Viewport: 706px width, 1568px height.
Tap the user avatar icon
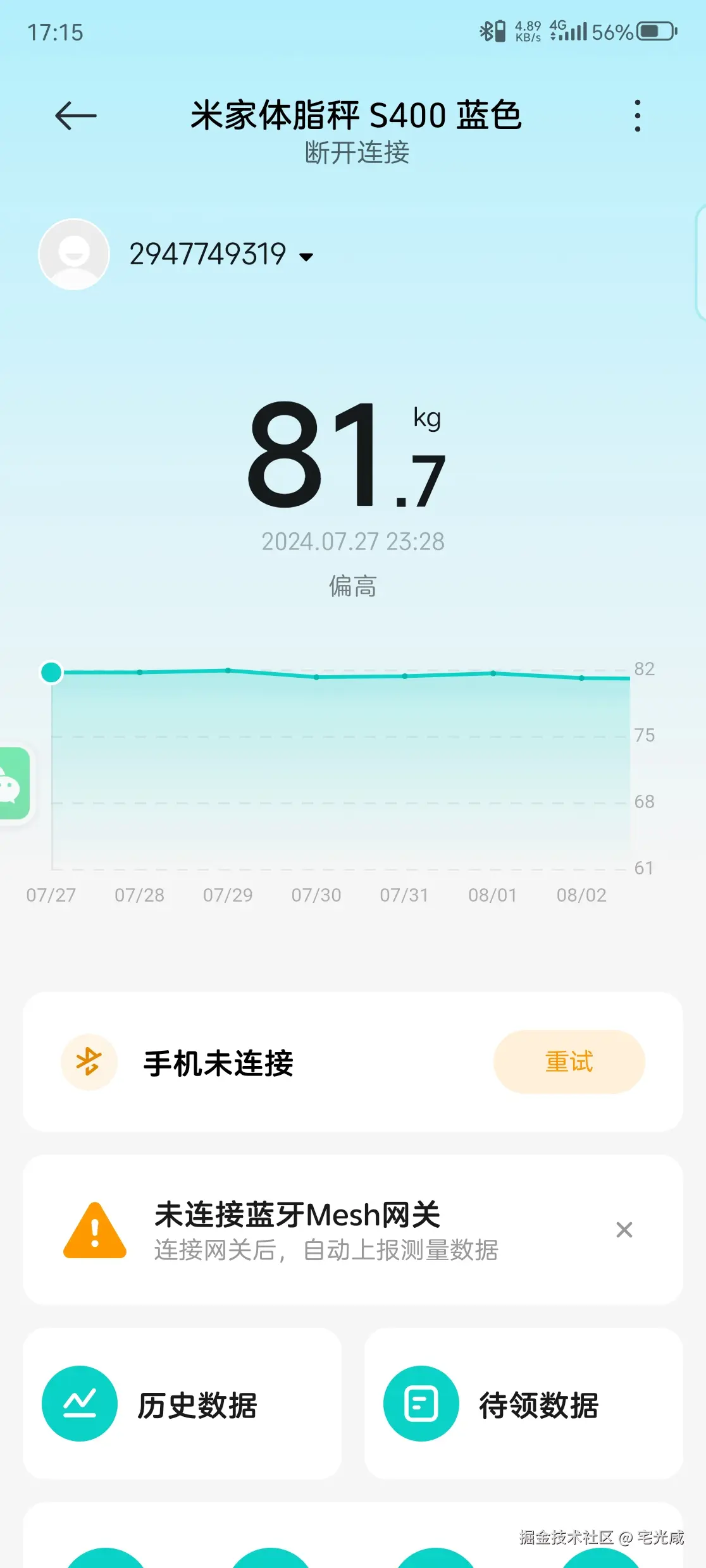coord(73,254)
